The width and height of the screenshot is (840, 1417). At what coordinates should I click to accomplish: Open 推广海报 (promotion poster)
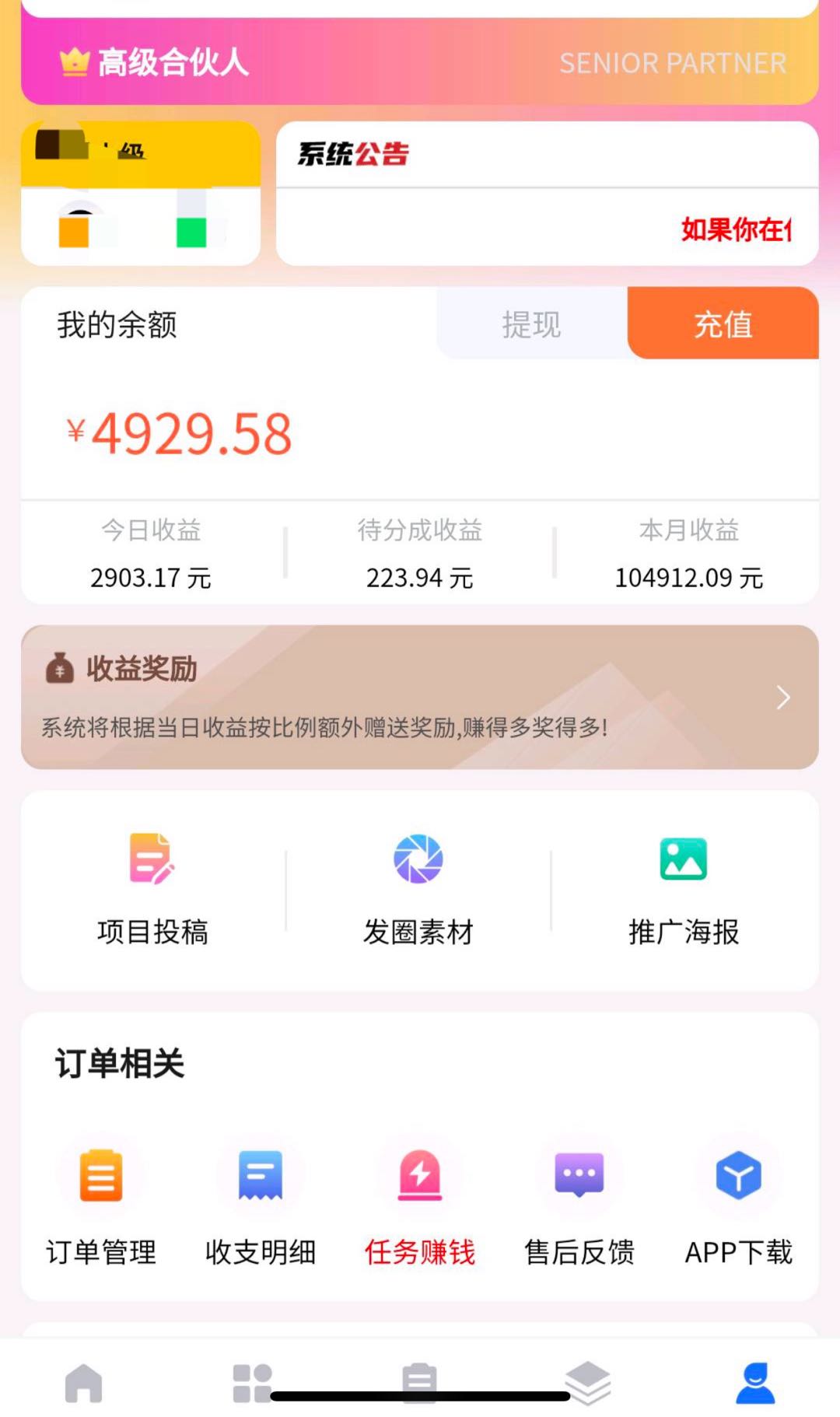[683, 887]
